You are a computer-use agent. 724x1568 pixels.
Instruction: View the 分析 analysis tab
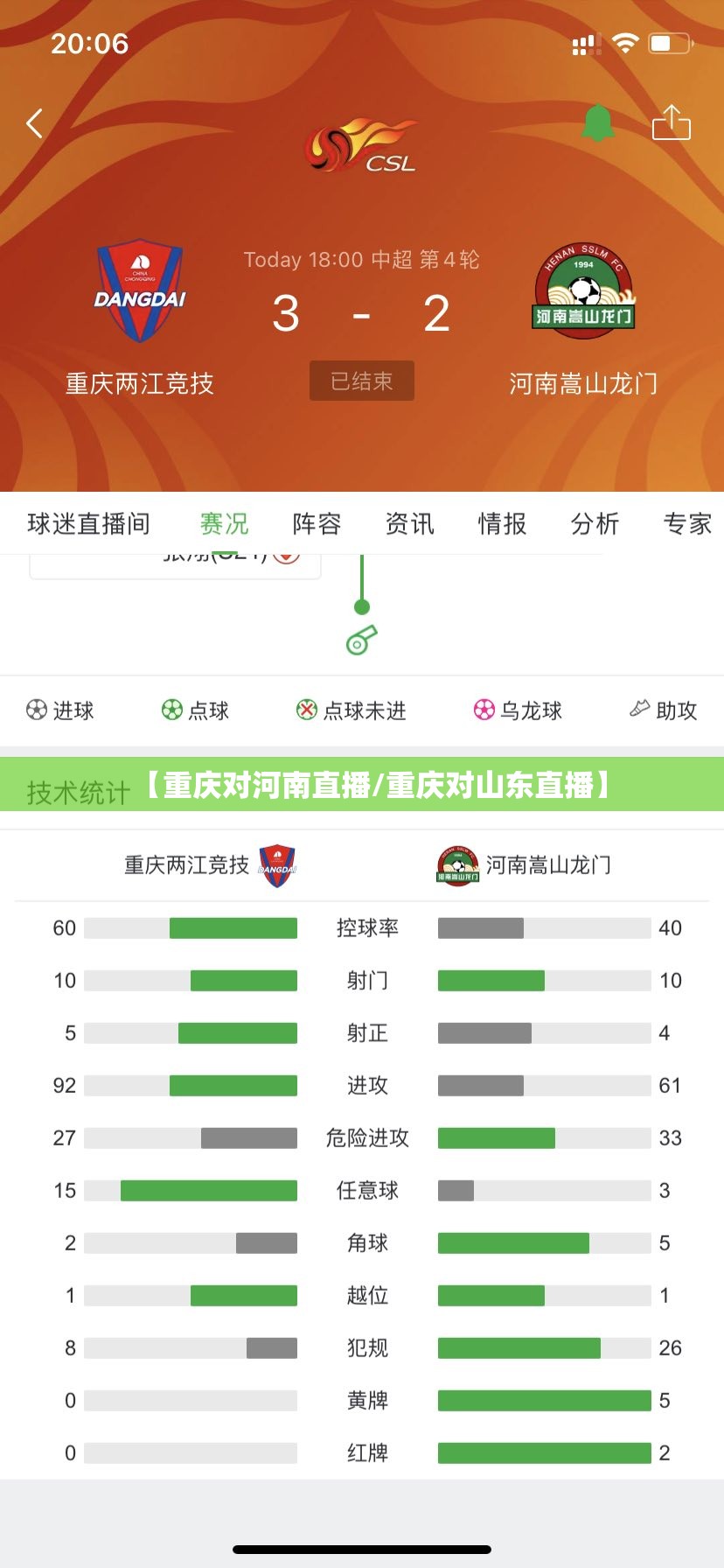[595, 523]
